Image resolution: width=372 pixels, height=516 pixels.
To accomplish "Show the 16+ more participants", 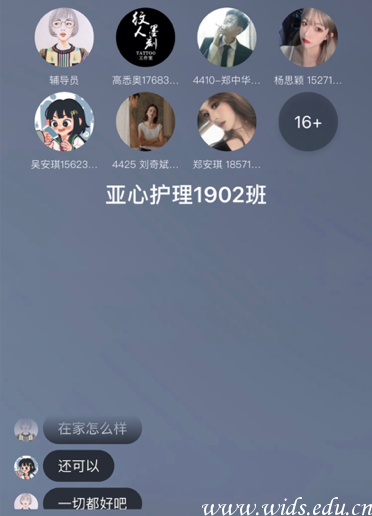I will point(308,122).
